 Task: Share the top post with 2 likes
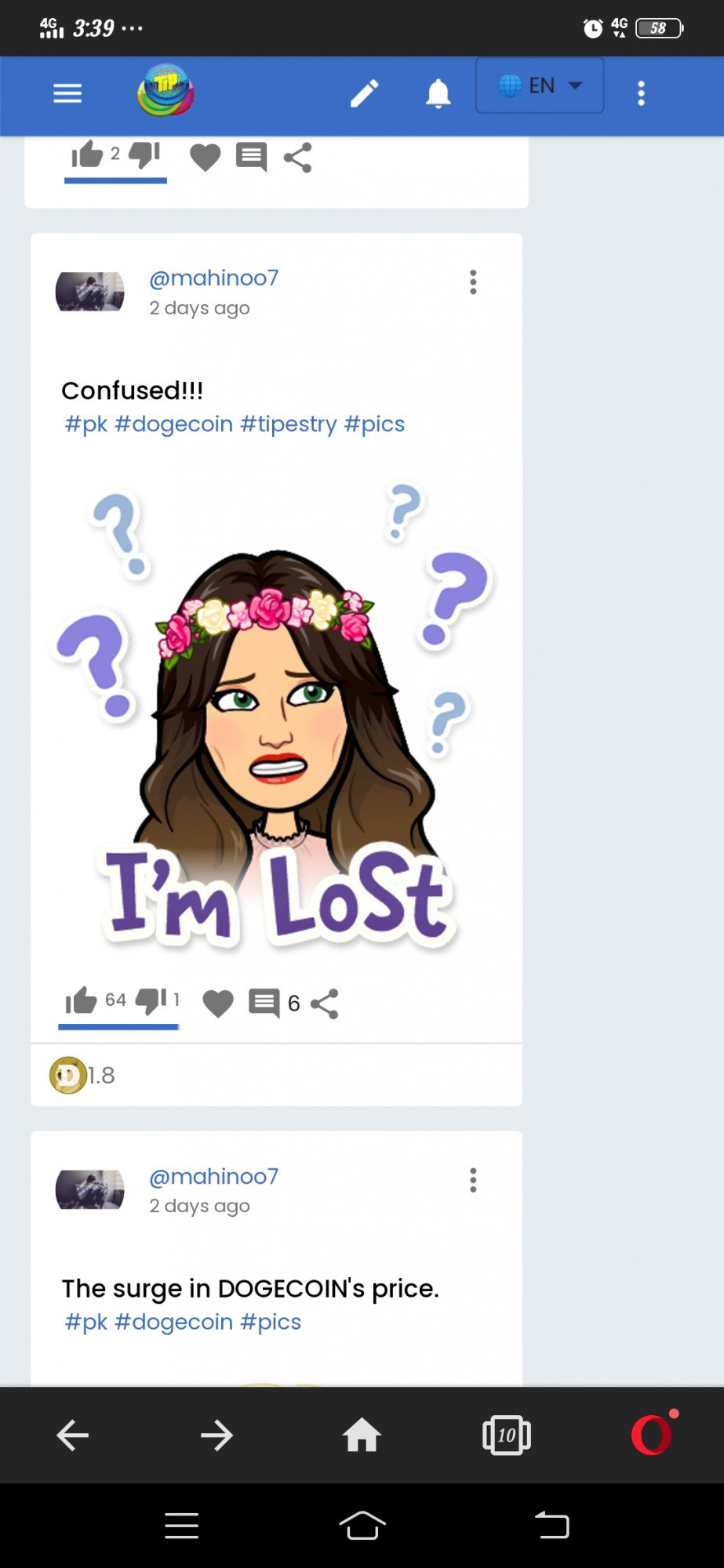[x=297, y=158]
